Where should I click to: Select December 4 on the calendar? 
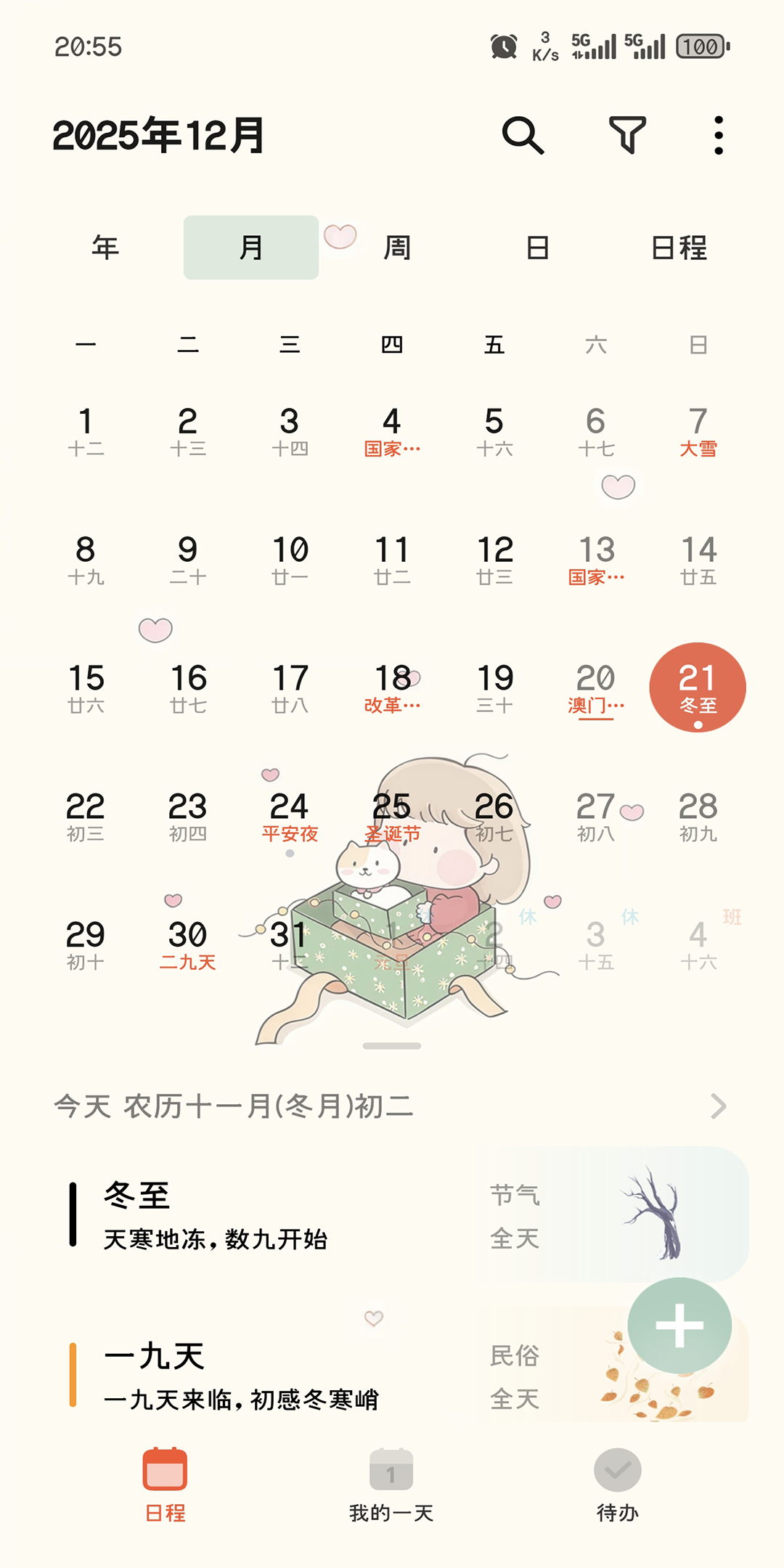point(392,432)
